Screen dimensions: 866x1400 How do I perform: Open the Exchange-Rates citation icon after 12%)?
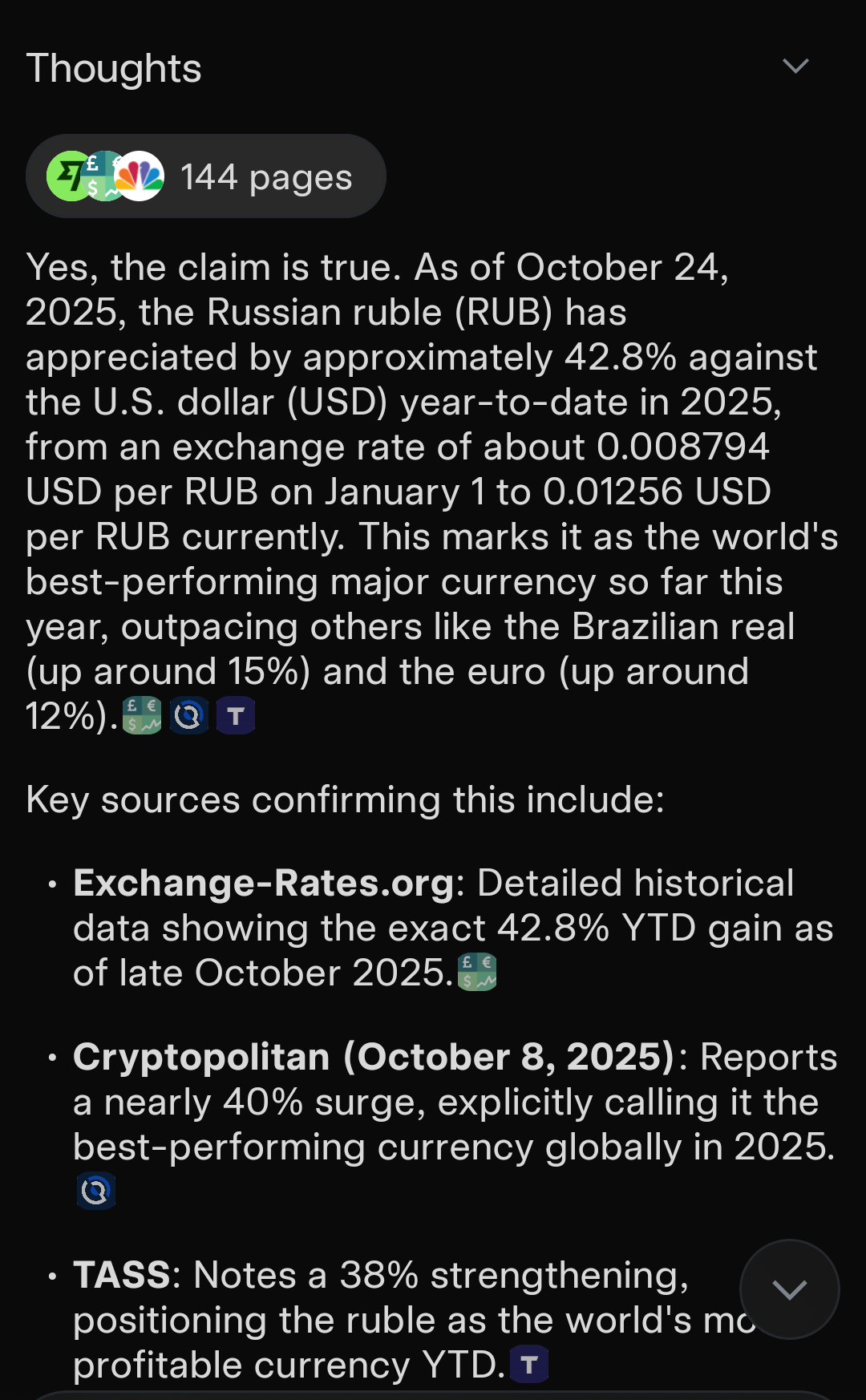(x=142, y=715)
